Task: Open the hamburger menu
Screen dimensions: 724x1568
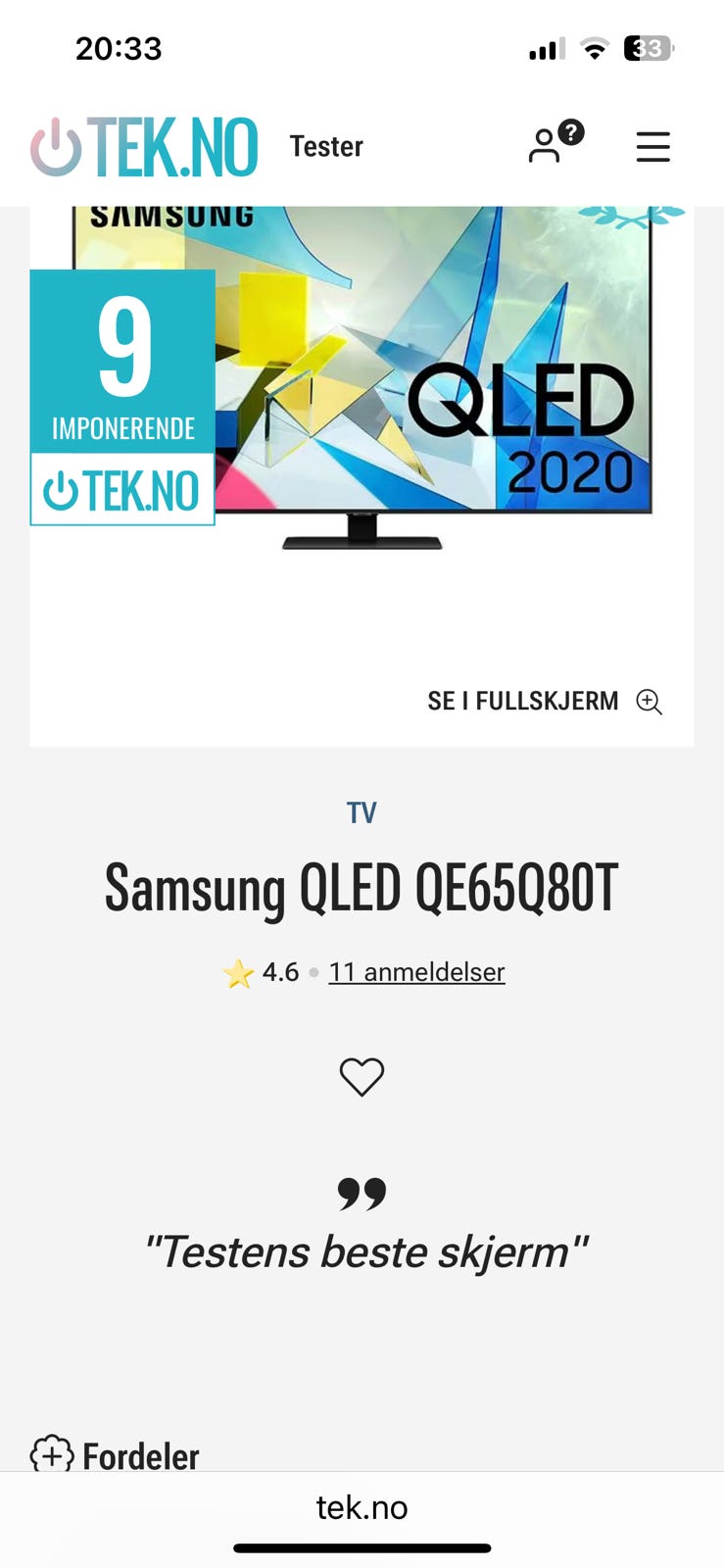Action: click(652, 147)
